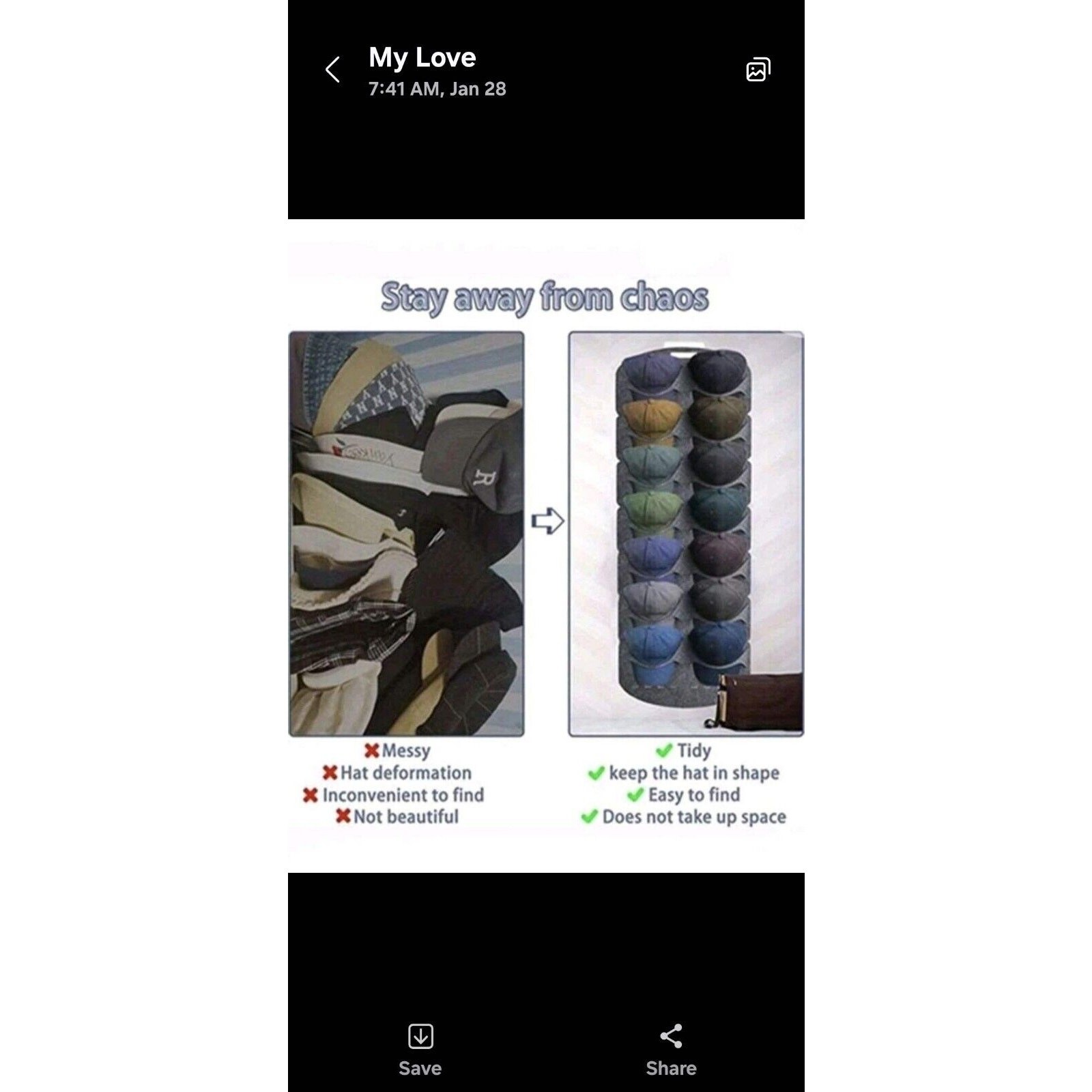
Task: Open the gallery view icon
Action: coord(758,70)
